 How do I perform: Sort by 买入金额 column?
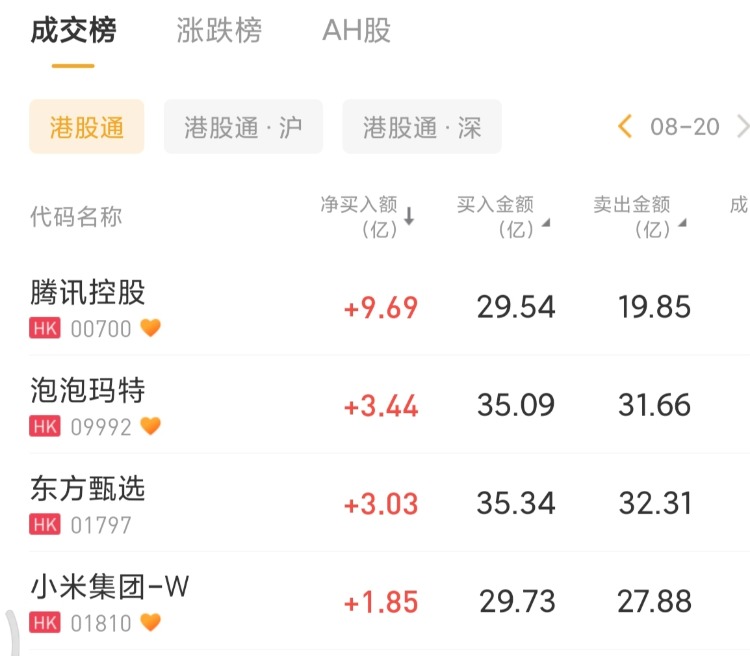502,216
